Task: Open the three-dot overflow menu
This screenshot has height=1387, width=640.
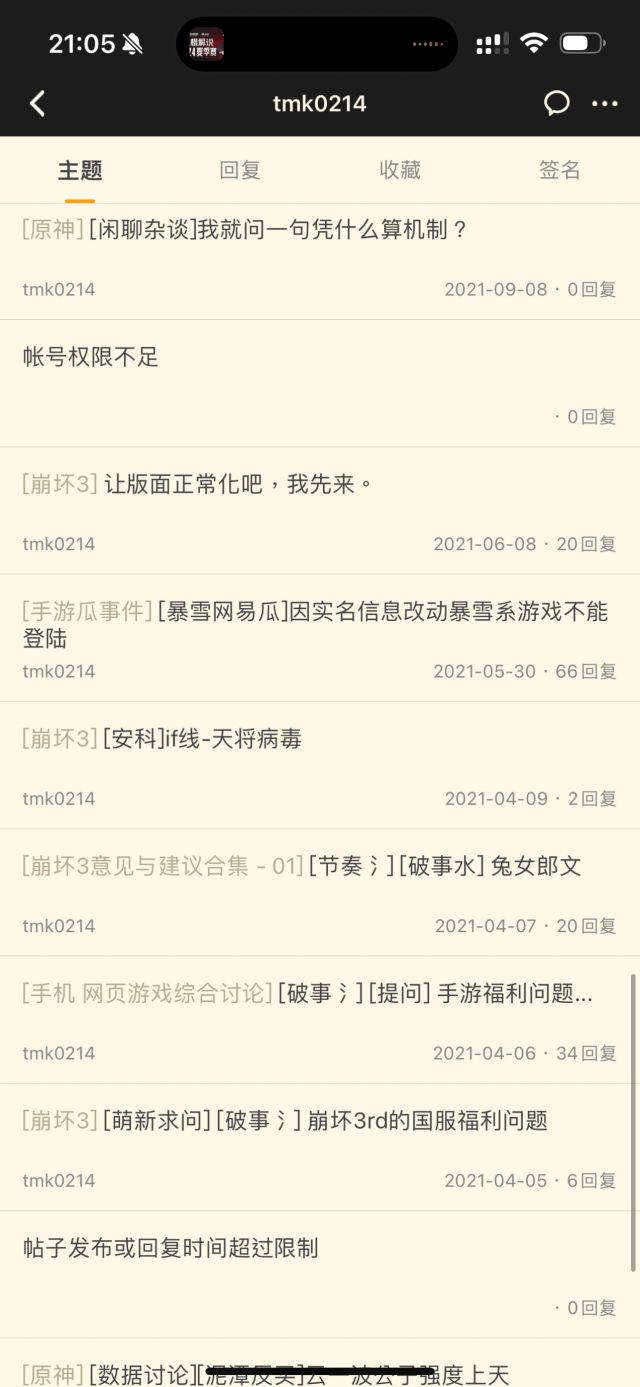Action: pos(604,103)
